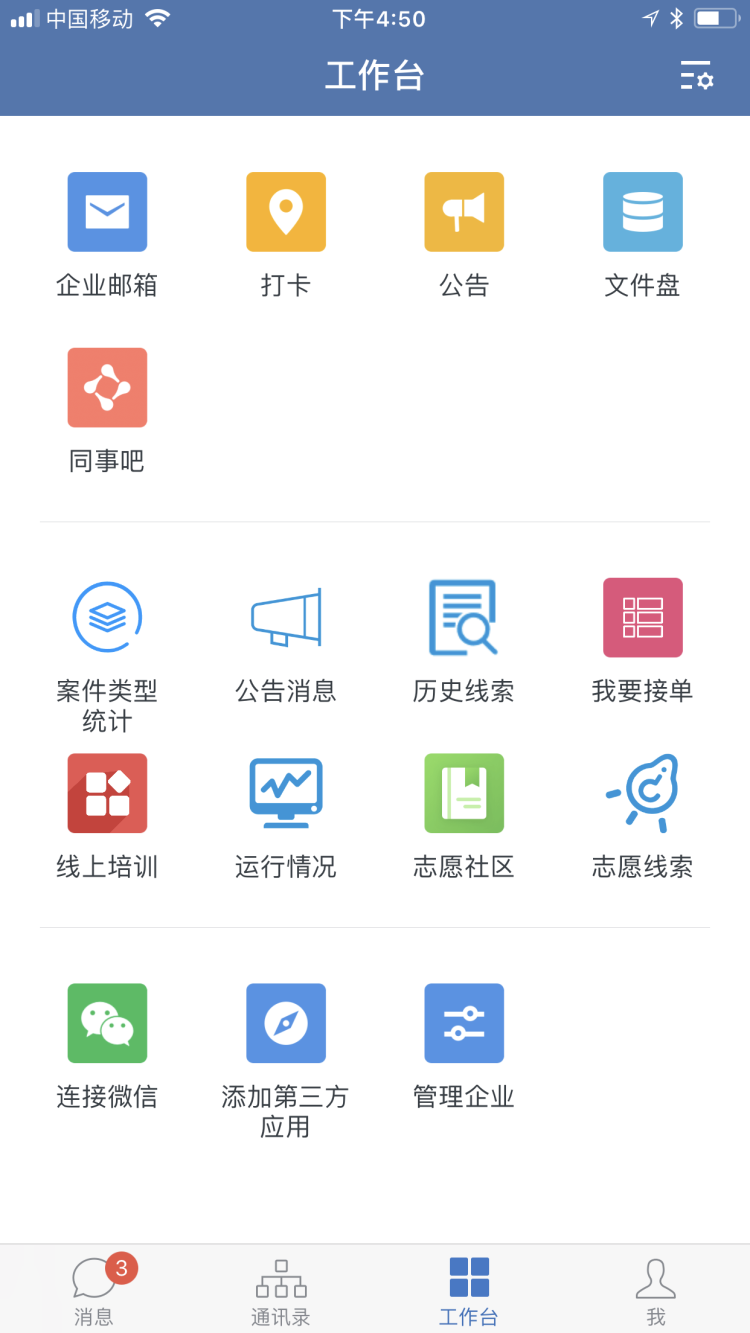This screenshot has width=750, height=1333.
Task: Go to the 通讯录 contacts tab
Action: pyautogui.click(x=281, y=1290)
